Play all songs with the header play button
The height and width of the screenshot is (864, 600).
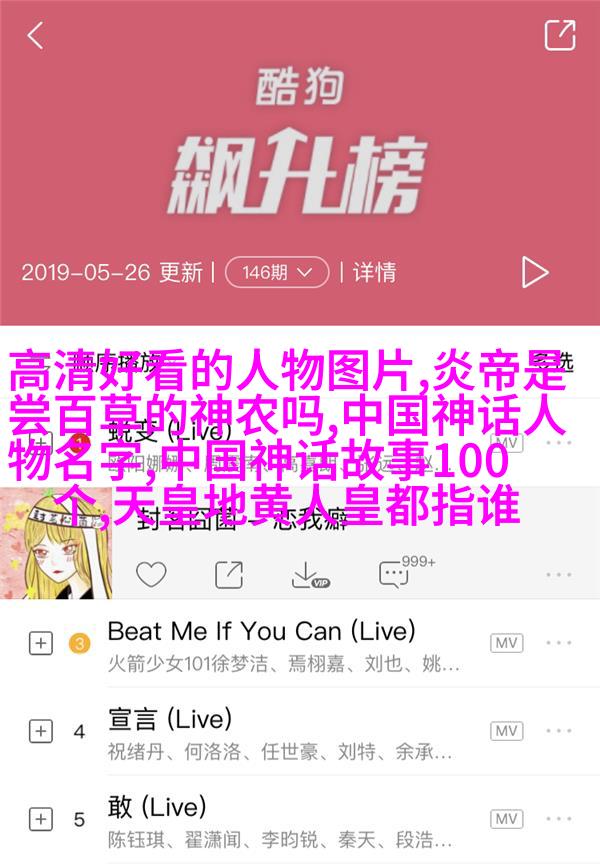pyautogui.click(x=535, y=271)
